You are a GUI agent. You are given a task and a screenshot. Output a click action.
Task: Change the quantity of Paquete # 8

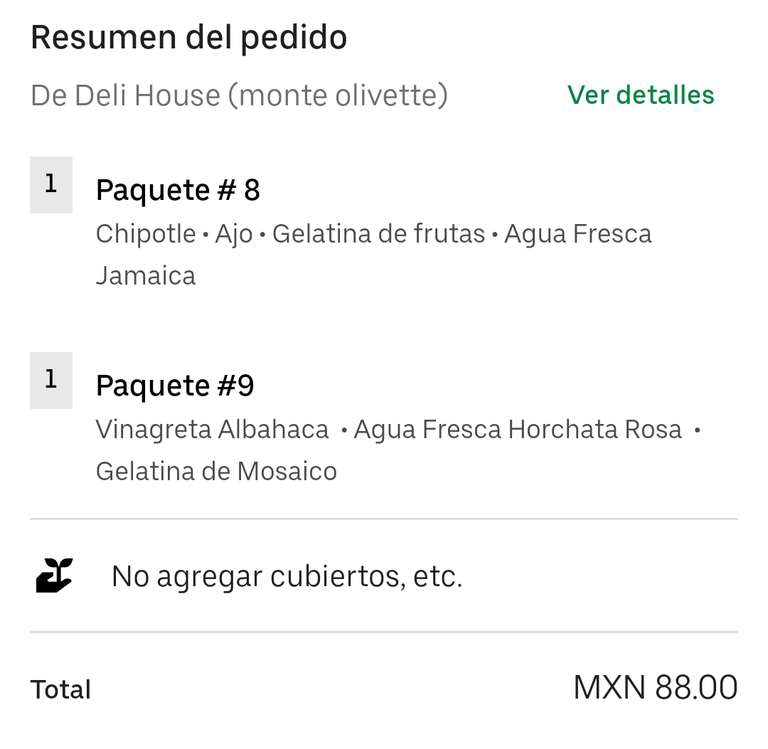[51, 185]
